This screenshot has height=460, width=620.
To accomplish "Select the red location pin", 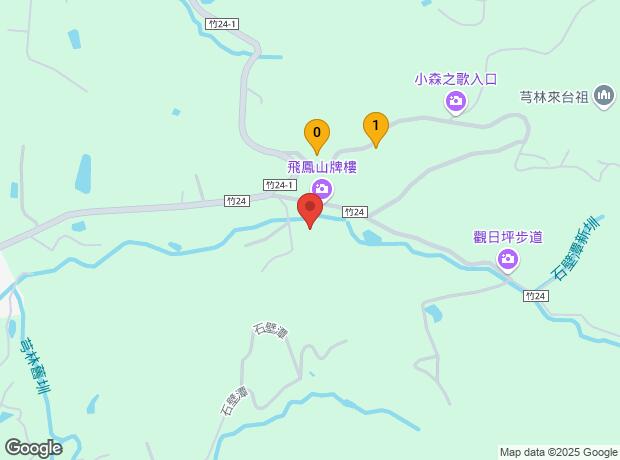I will tap(310, 210).
